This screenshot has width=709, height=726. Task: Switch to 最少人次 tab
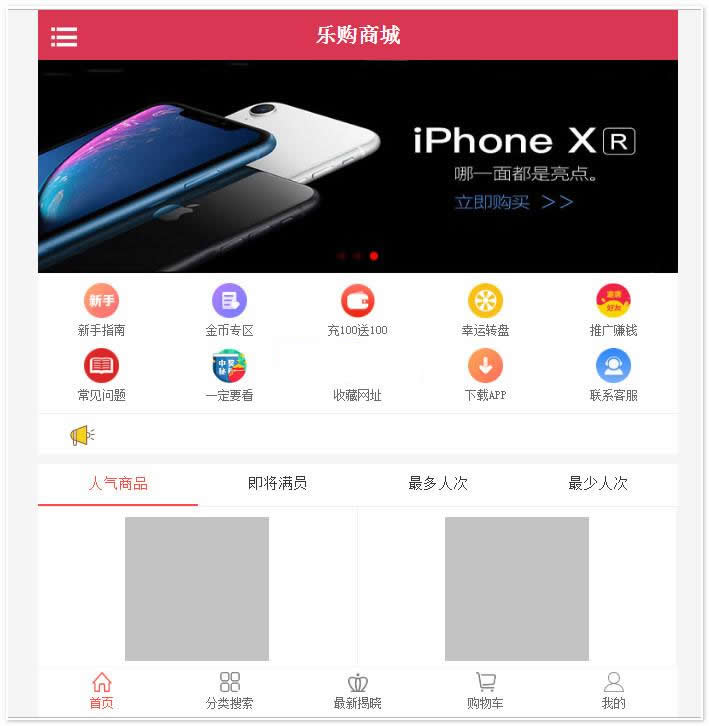click(x=598, y=484)
